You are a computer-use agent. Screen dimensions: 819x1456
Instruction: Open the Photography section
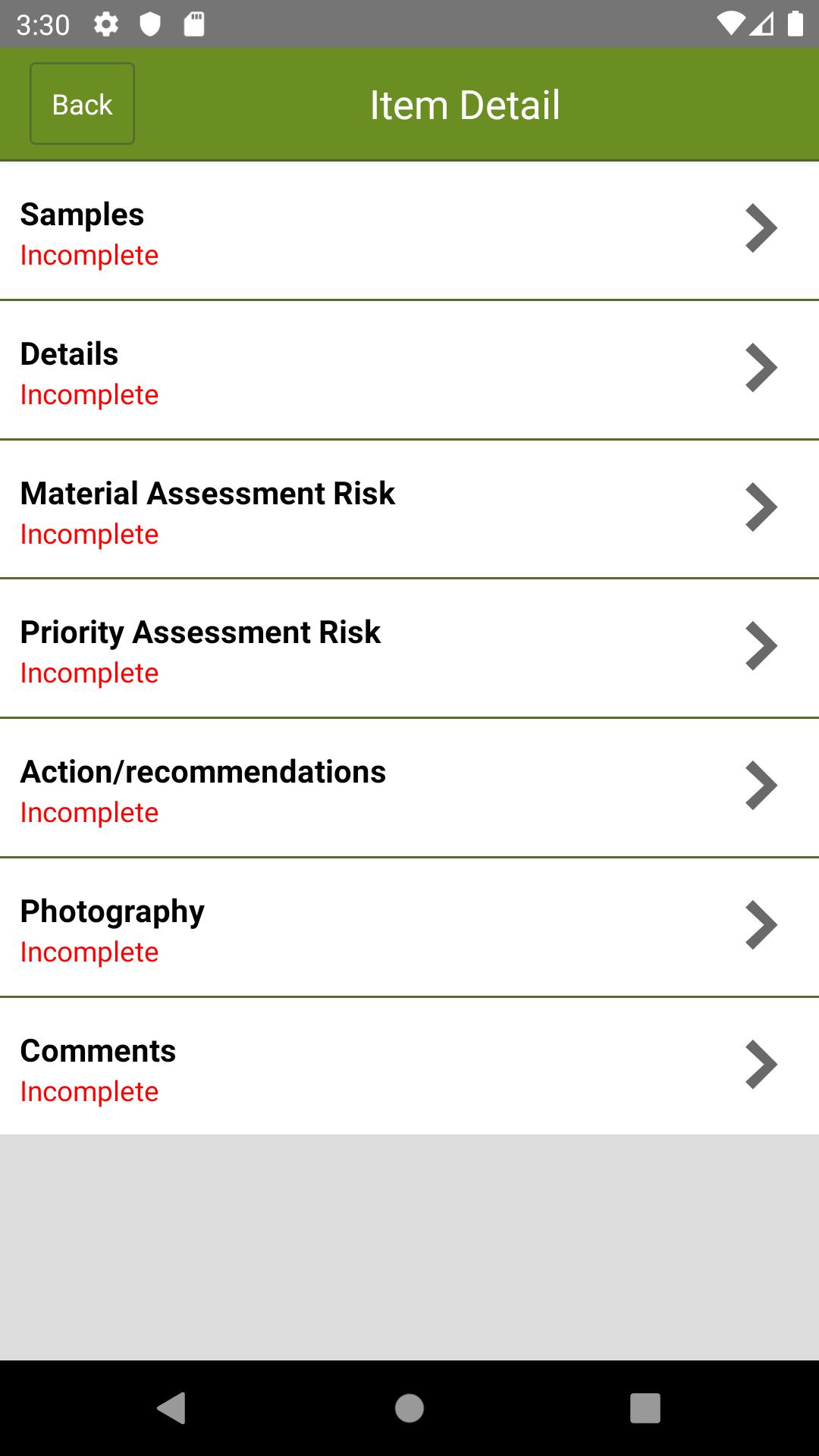409,927
